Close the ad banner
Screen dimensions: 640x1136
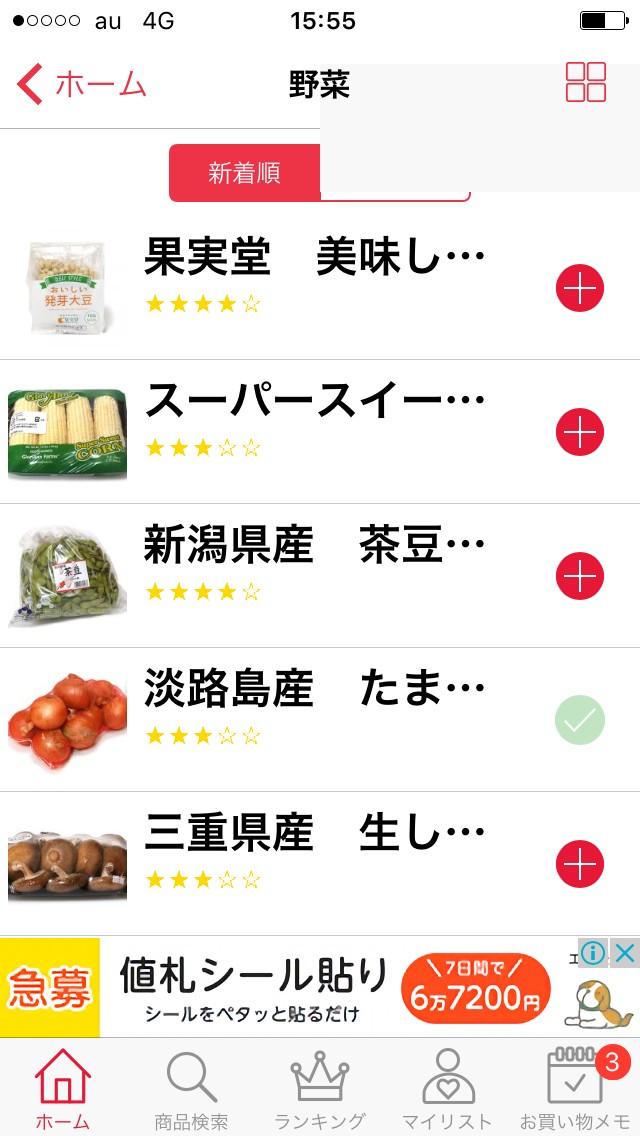[x=625, y=953]
